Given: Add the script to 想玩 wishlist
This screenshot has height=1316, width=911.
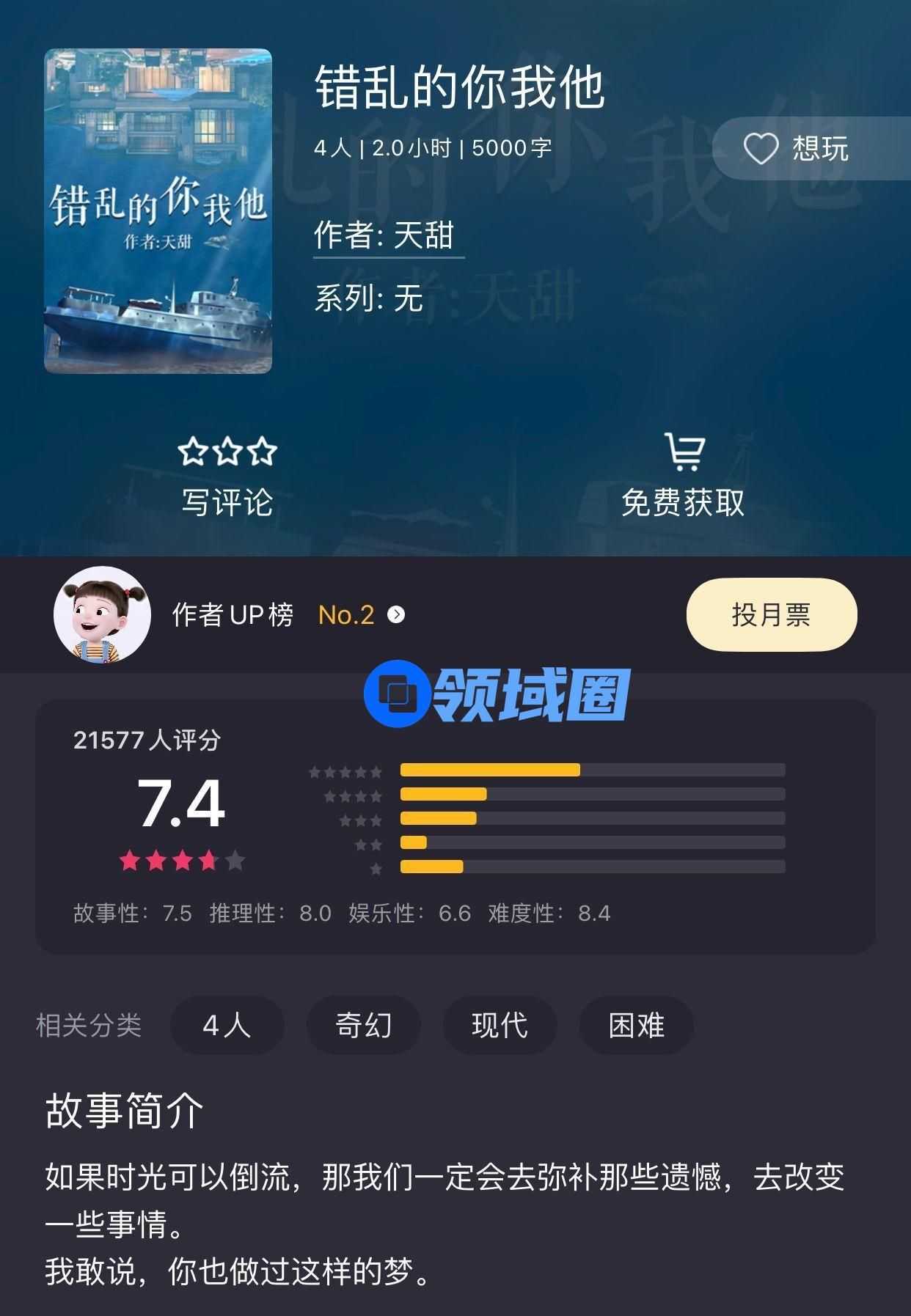Looking at the screenshot, I should click(797, 149).
